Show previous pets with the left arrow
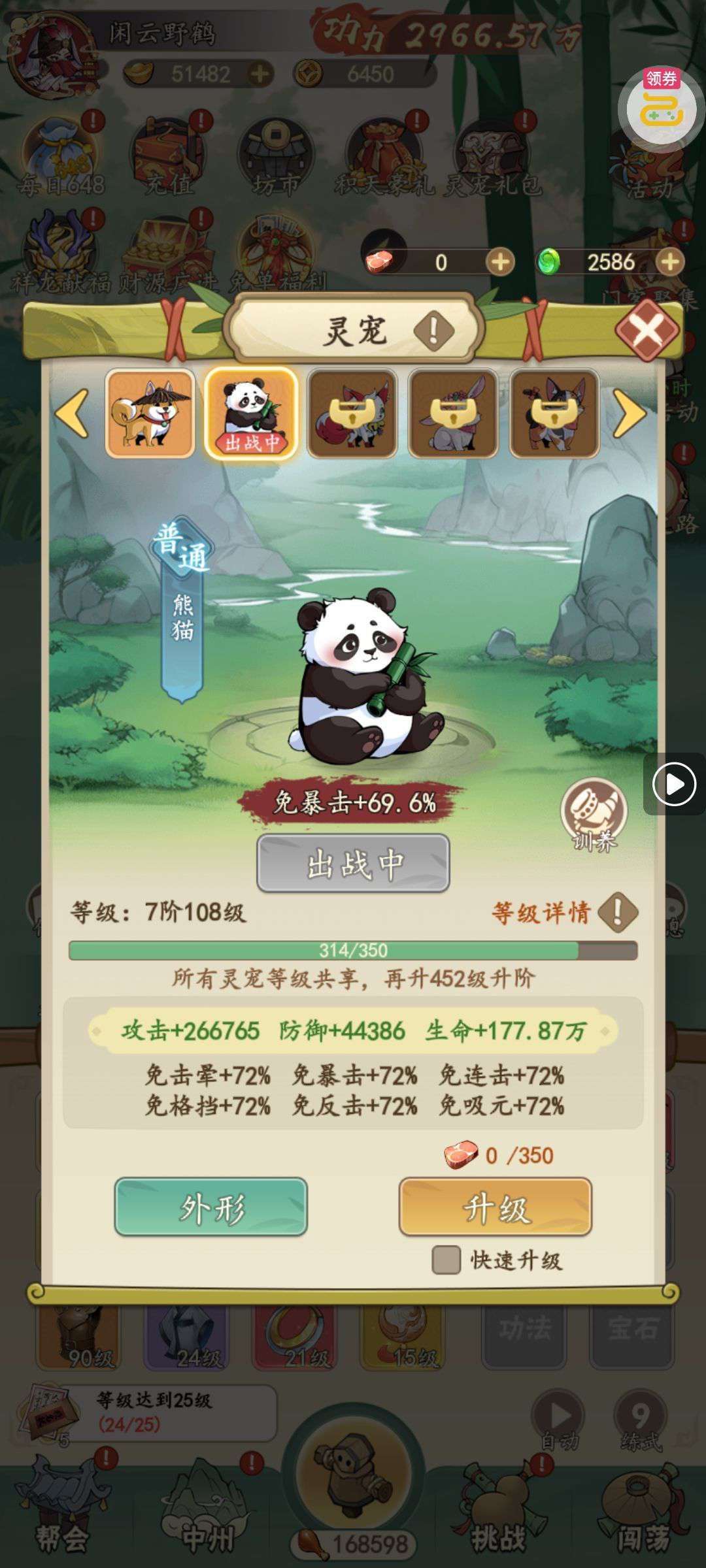Screen dimensions: 706x1568 pyautogui.click(x=72, y=413)
